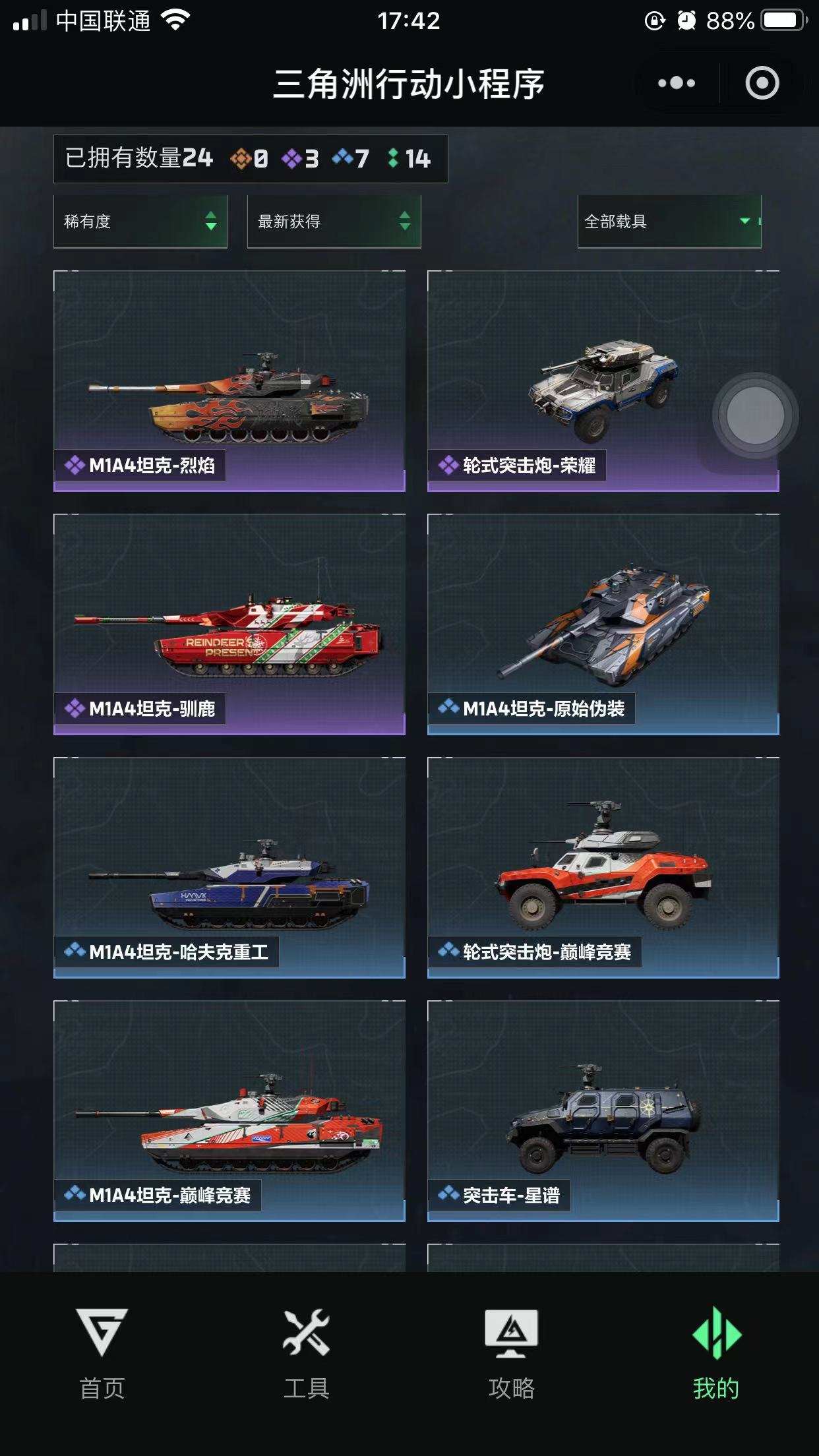Sort vehicles by 稀有度
The width and height of the screenshot is (819, 1456).
(x=140, y=222)
